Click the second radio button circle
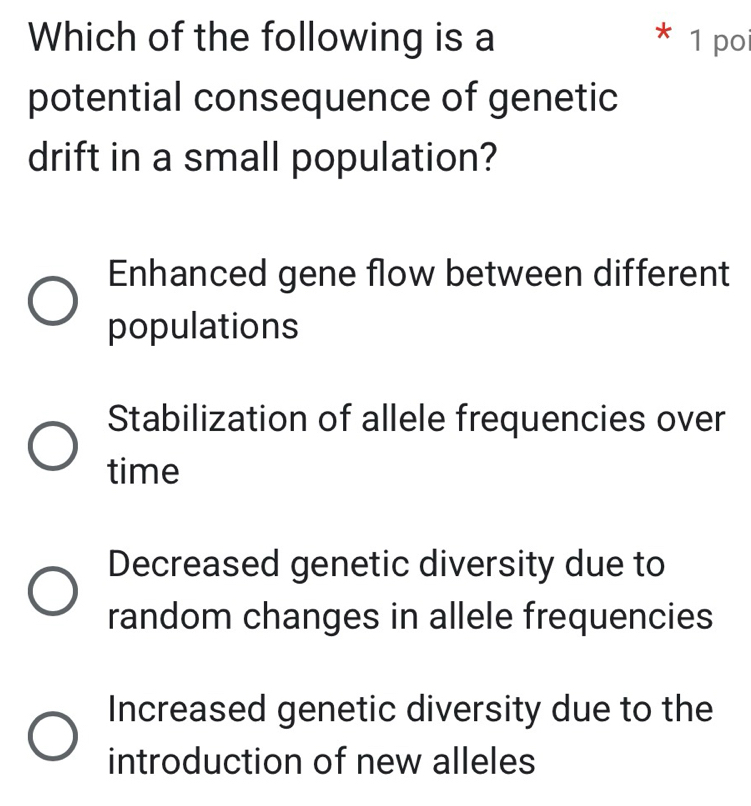751x806 pixels. (53, 444)
